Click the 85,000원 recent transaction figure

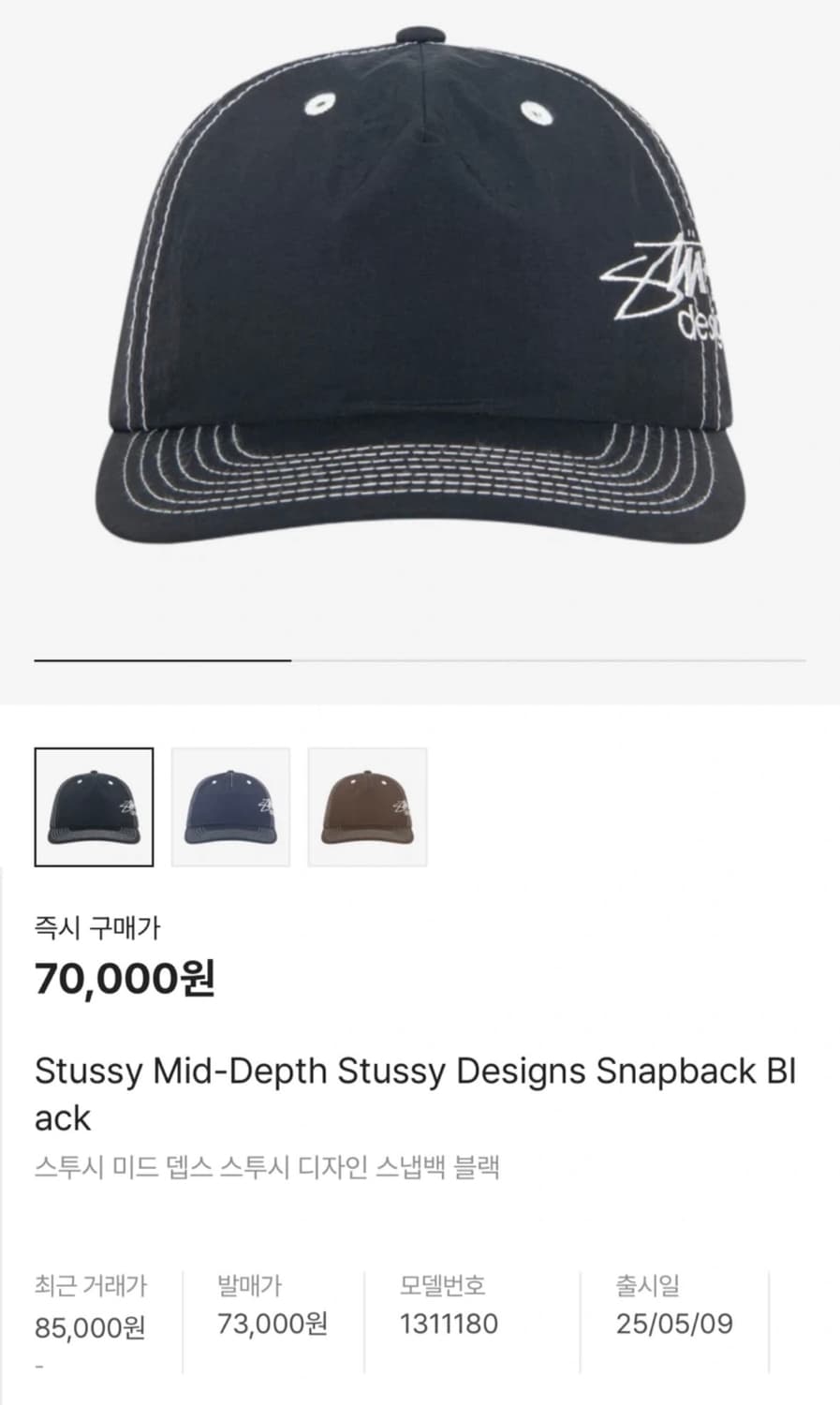tap(92, 1325)
